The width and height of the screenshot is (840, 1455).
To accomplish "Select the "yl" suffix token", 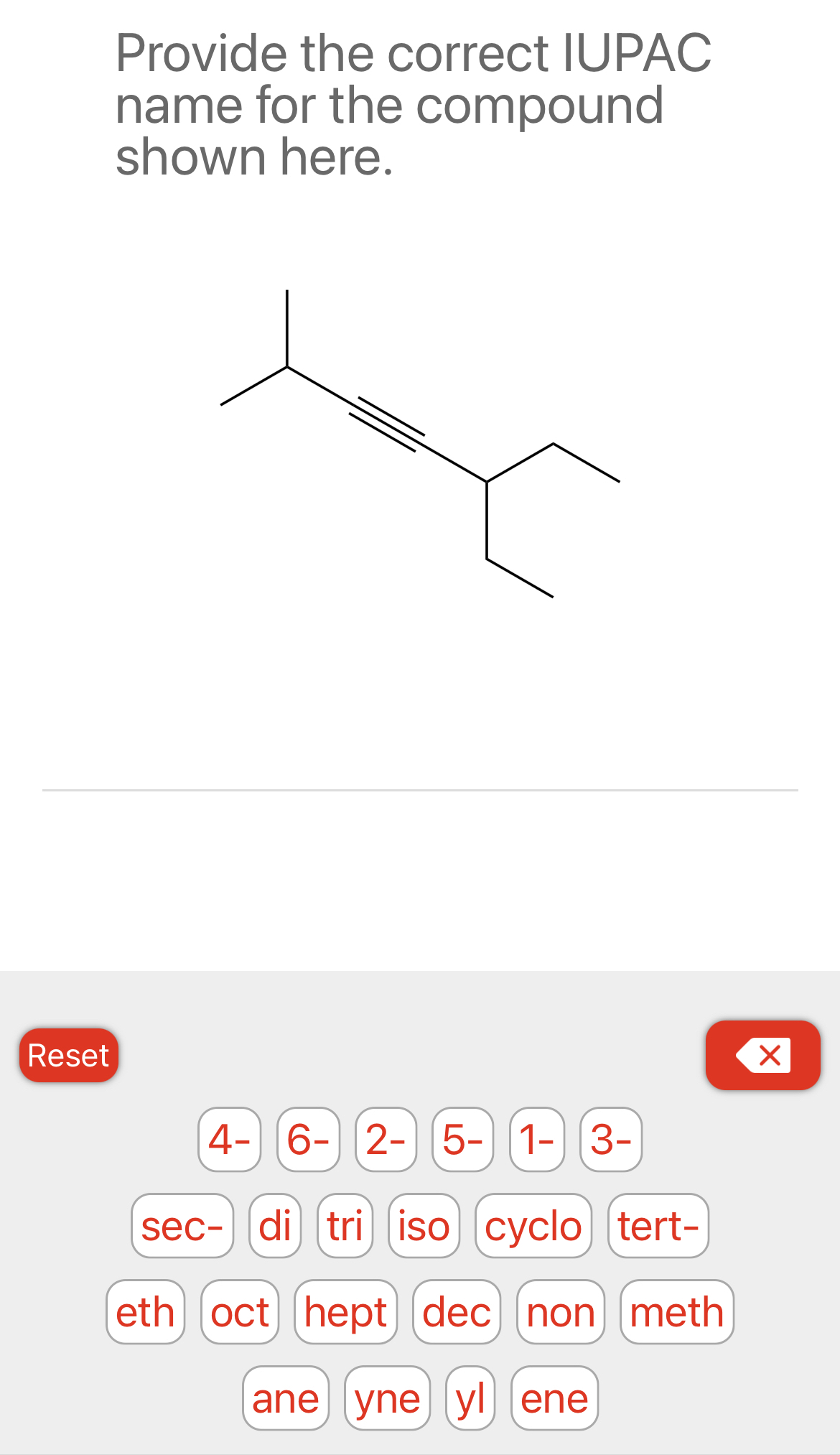I will pyautogui.click(x=470, y=1398).
